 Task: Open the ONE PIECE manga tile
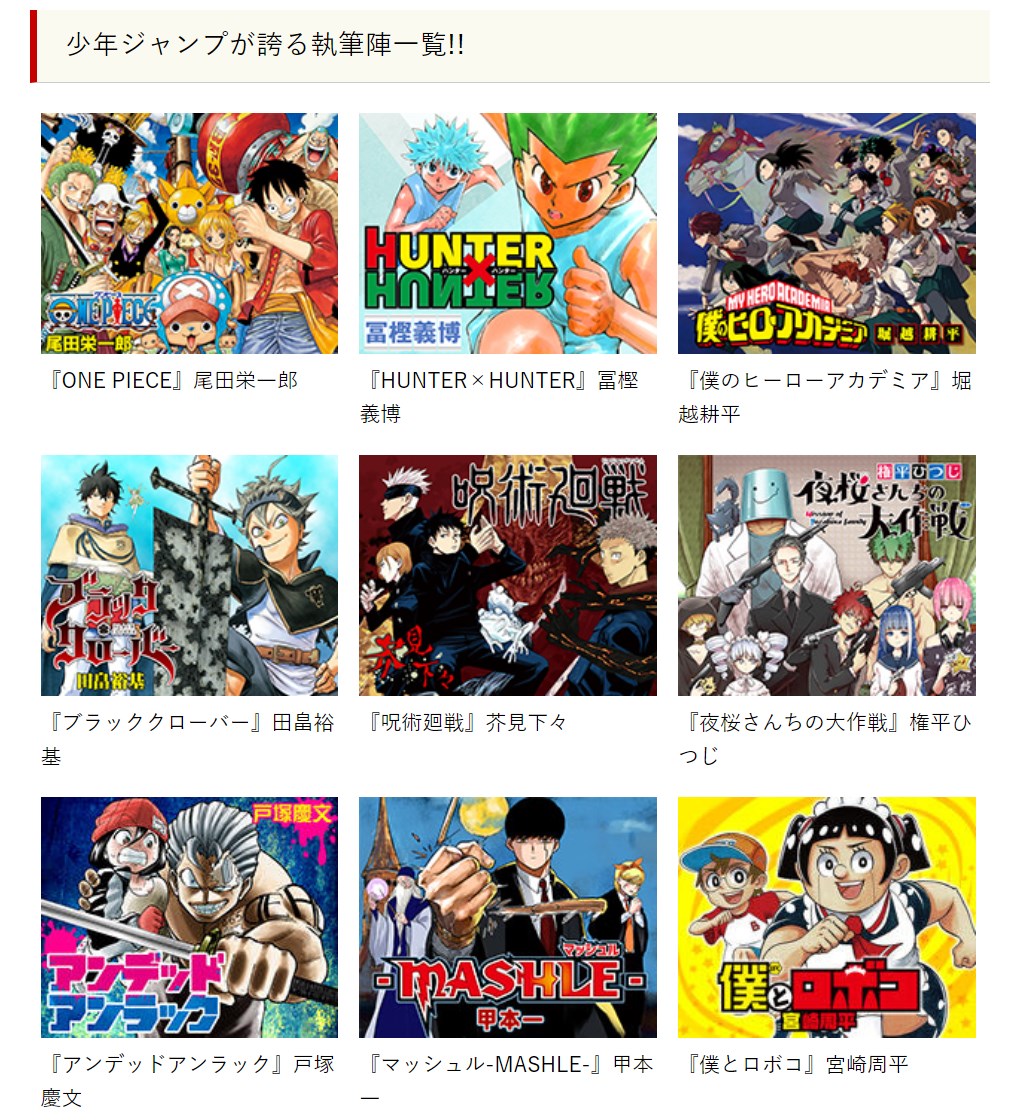(189, 233)
